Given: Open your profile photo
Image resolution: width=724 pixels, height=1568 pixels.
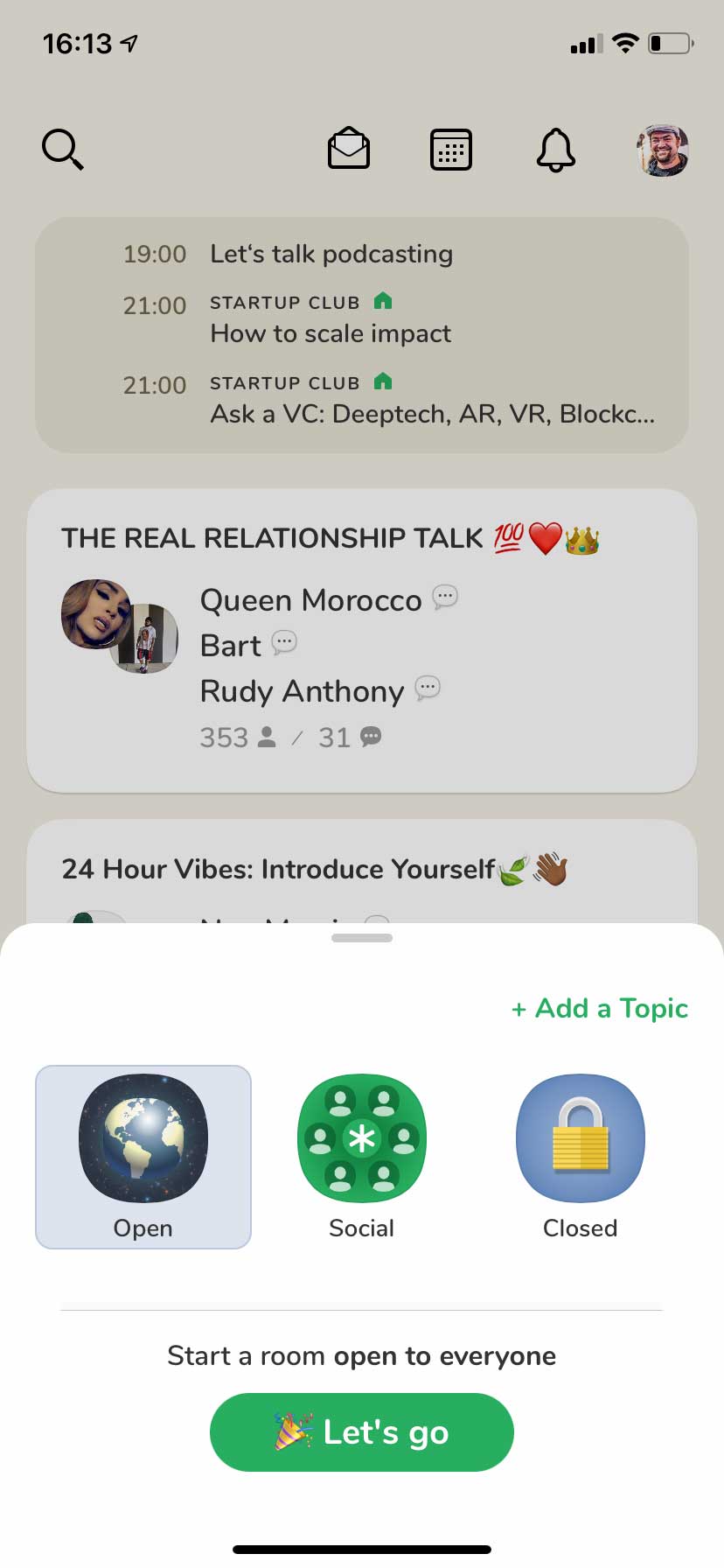Looking at the screenshot, I should click(x=662, y=150).
